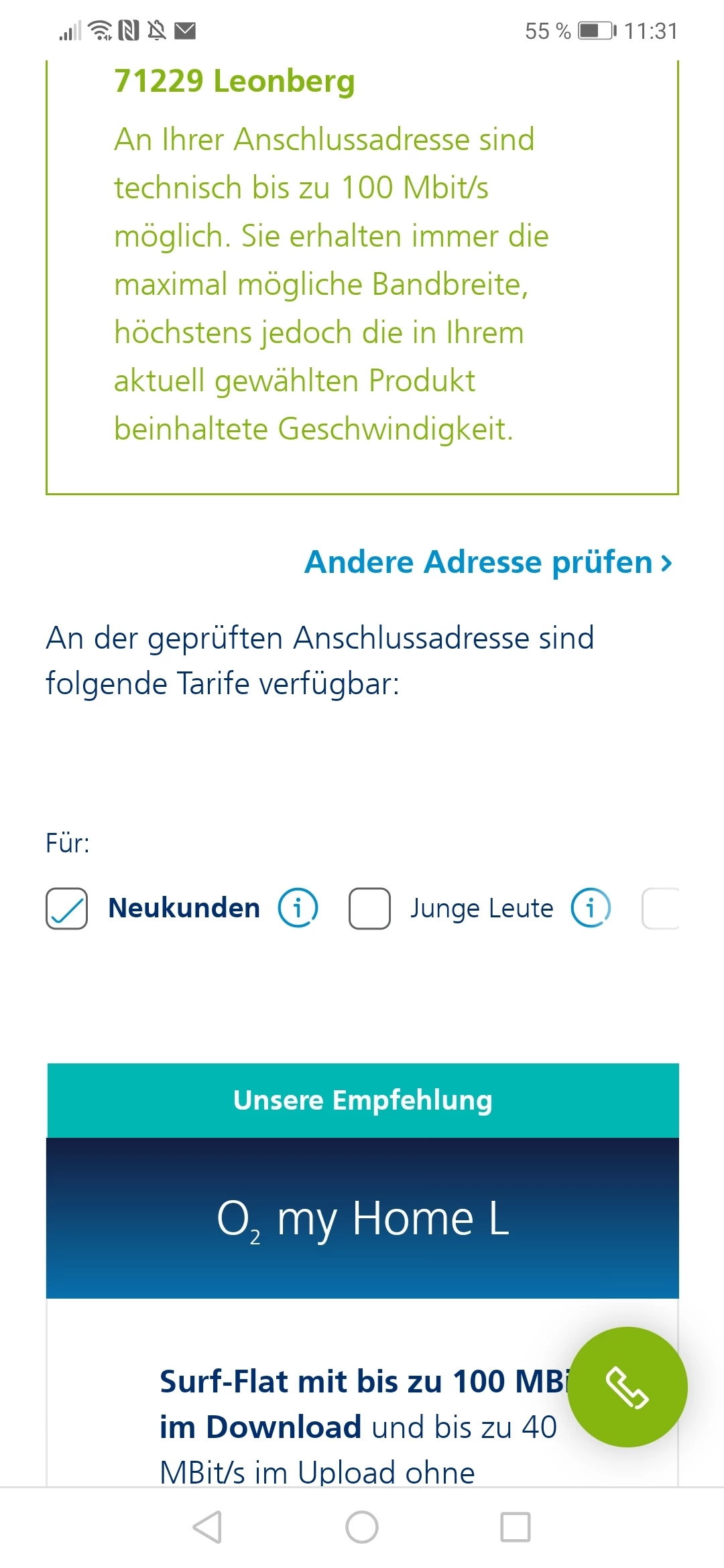724x1568 pixels.
Task: Open the O2 my Home L tariff card
Action: 363,1218
